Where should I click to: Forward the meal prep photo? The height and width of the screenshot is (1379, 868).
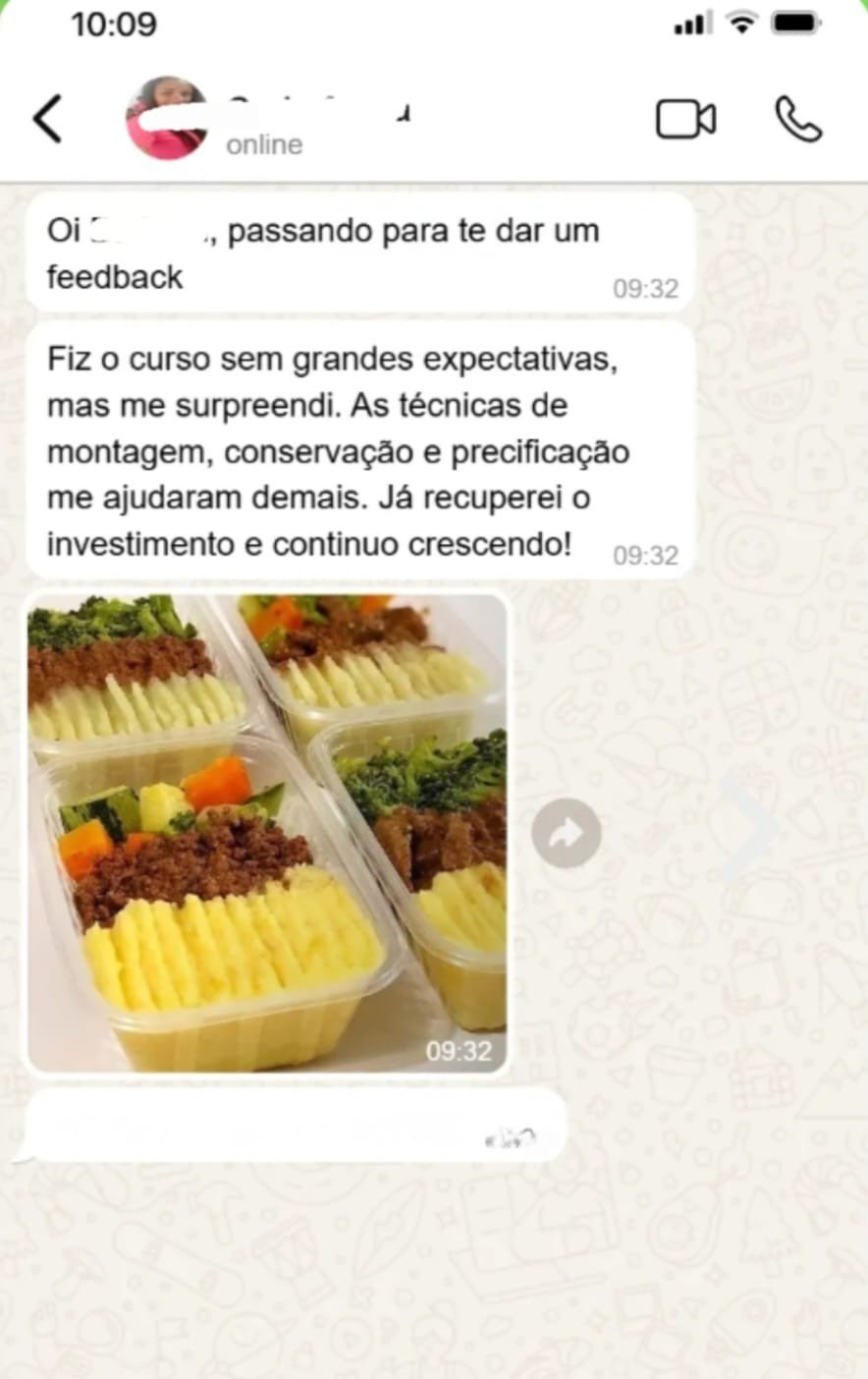click(565, 833)
